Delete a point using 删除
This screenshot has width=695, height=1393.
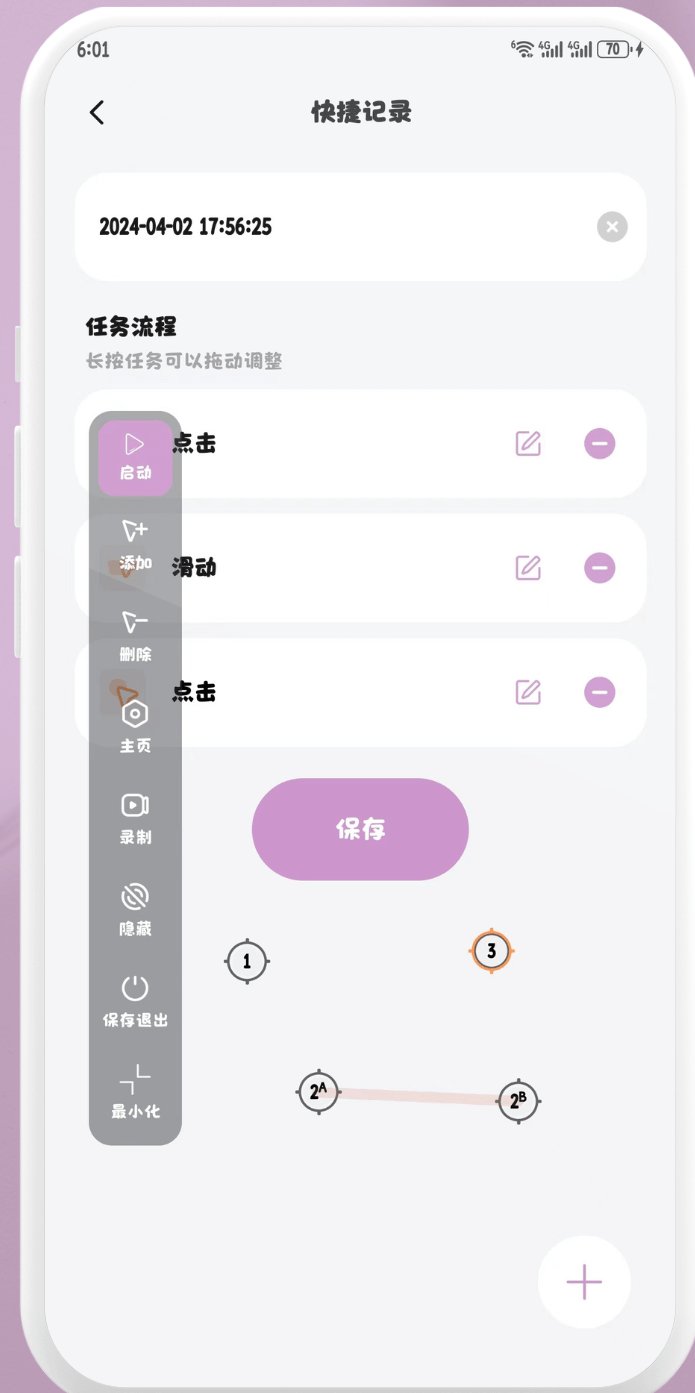click(135, 636)
